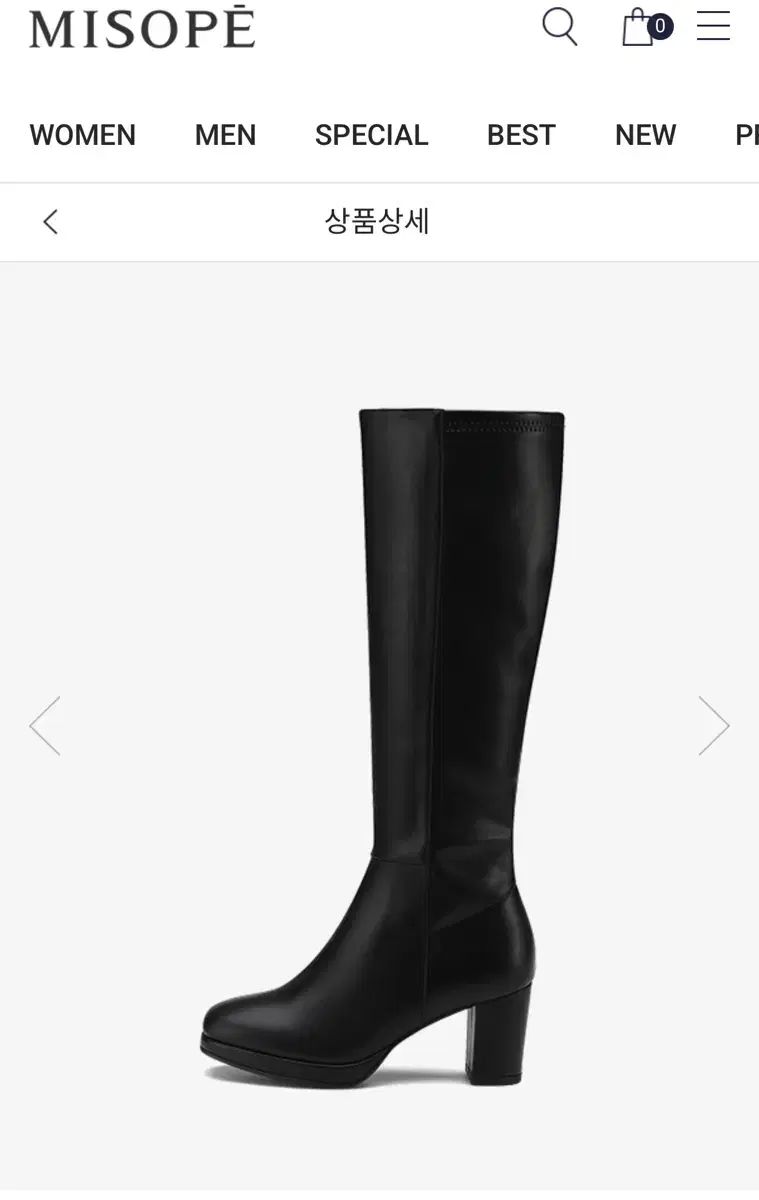Screen dimensions: 759x1200
Task: Open the hamburger menu
Action: (x=713, y=27)
